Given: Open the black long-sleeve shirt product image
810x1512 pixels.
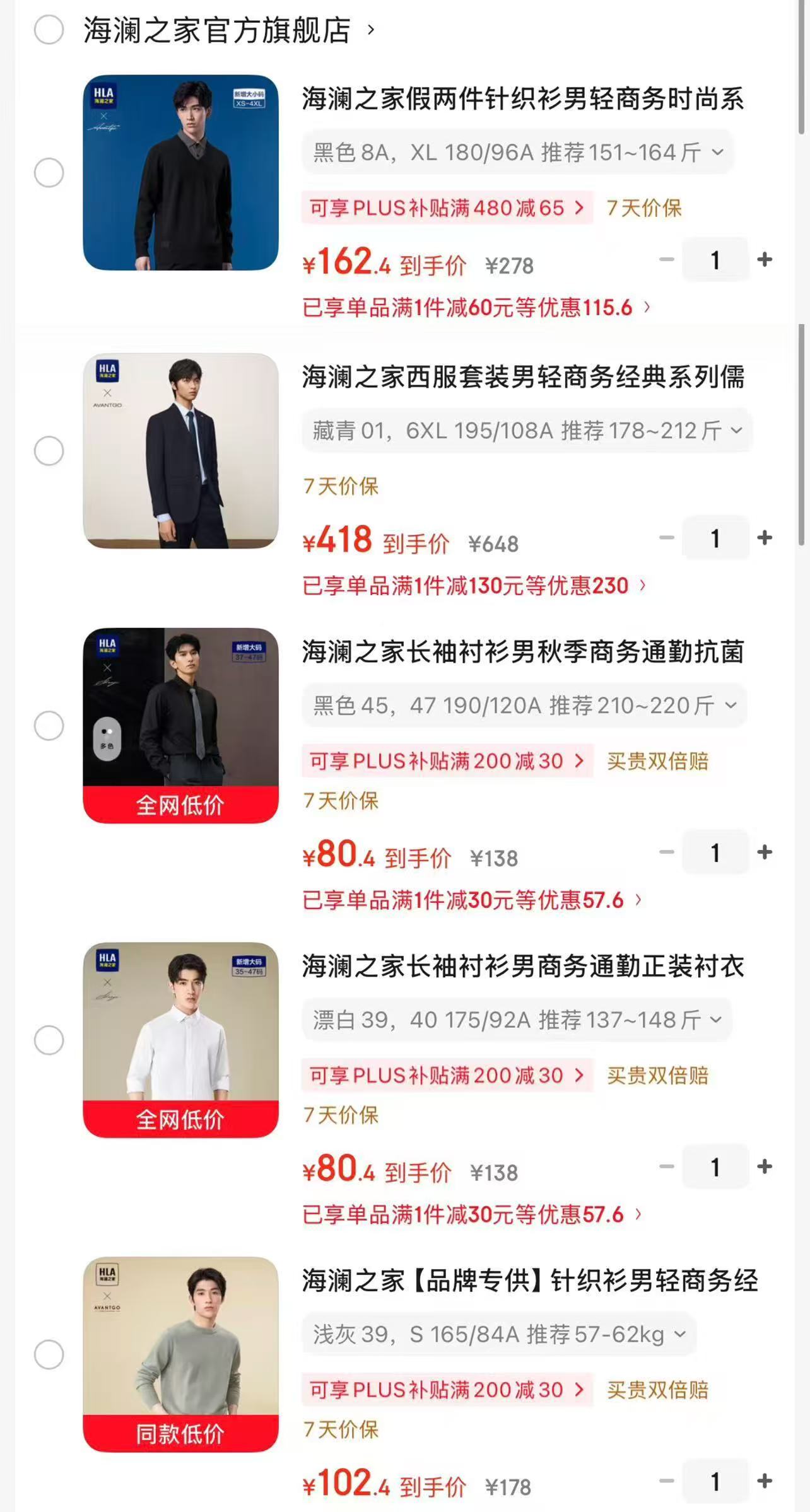Looking at the screenshot, I should 181,725.
